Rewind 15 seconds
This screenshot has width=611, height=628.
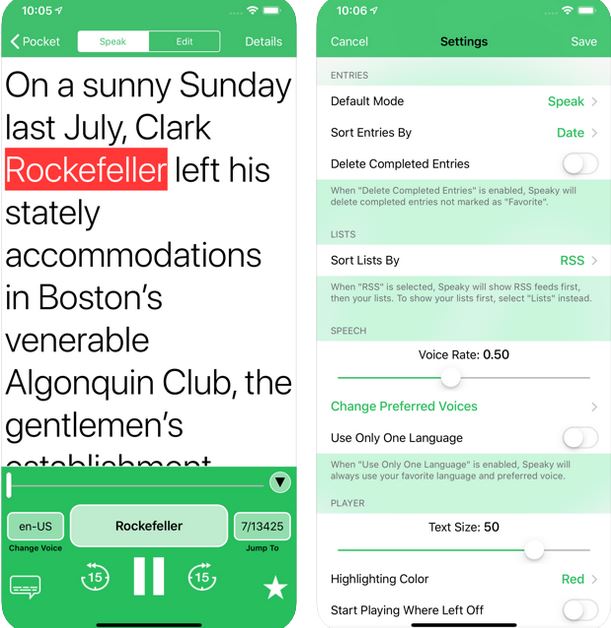[x=95, y=577]
